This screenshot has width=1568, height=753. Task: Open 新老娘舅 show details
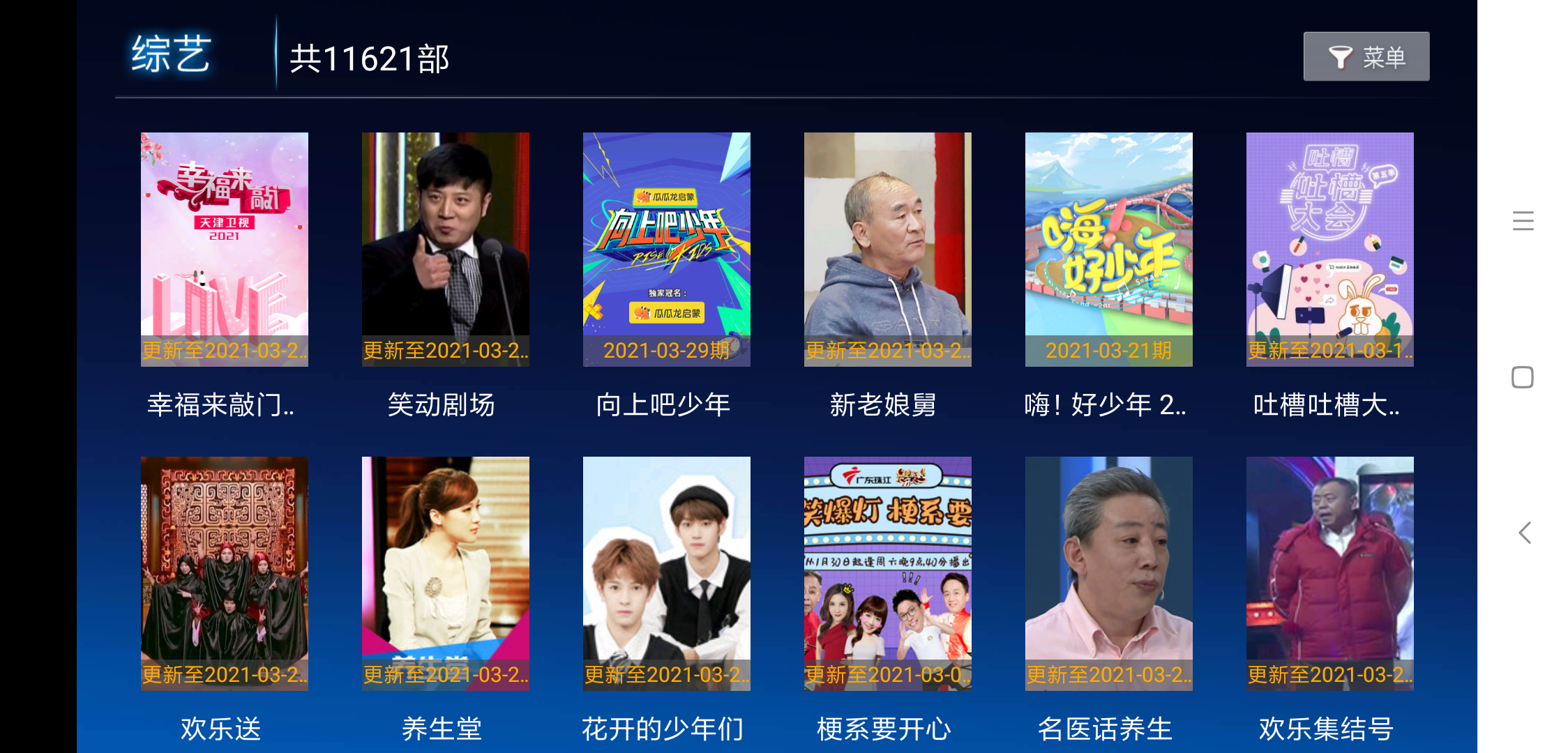(887, 249)
